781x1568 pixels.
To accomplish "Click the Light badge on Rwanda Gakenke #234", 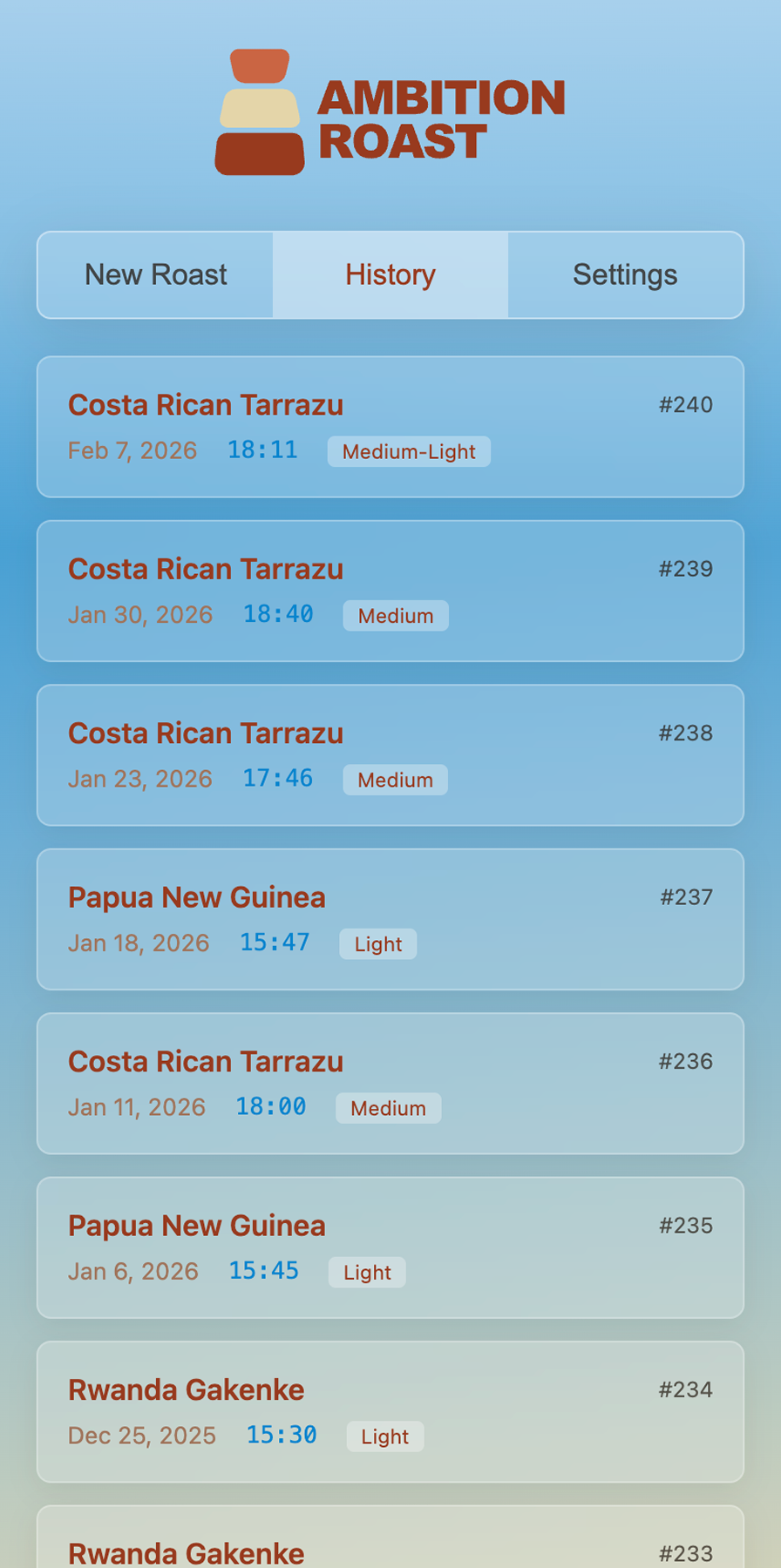I will point(384,1436).
